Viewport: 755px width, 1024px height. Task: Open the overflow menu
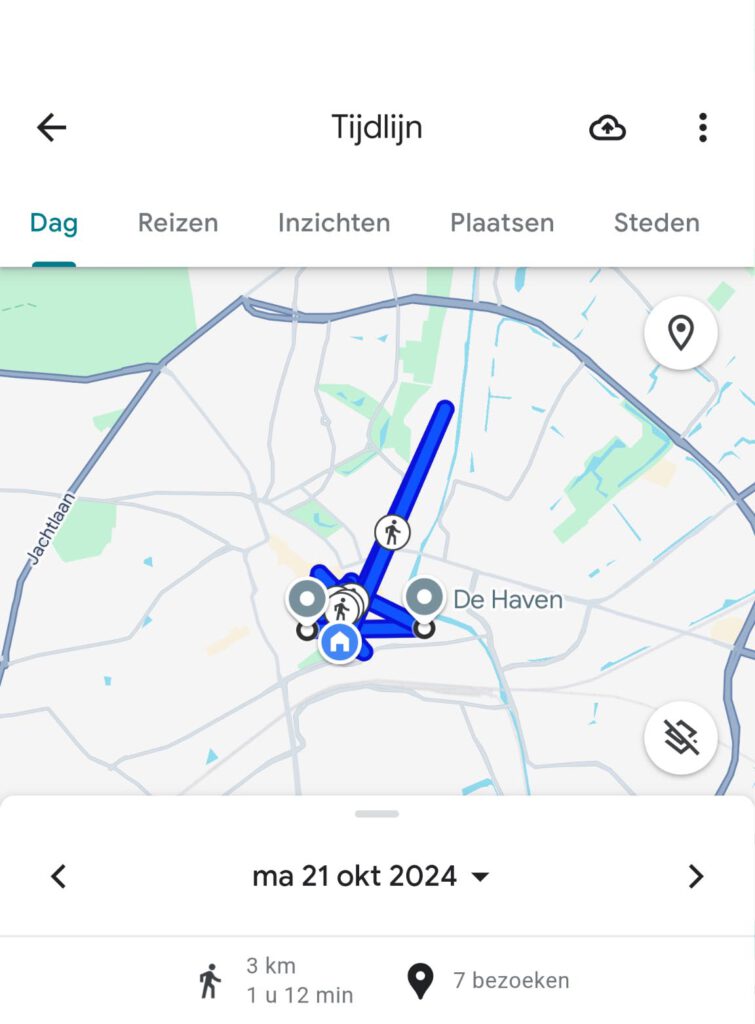coord(702,127)
